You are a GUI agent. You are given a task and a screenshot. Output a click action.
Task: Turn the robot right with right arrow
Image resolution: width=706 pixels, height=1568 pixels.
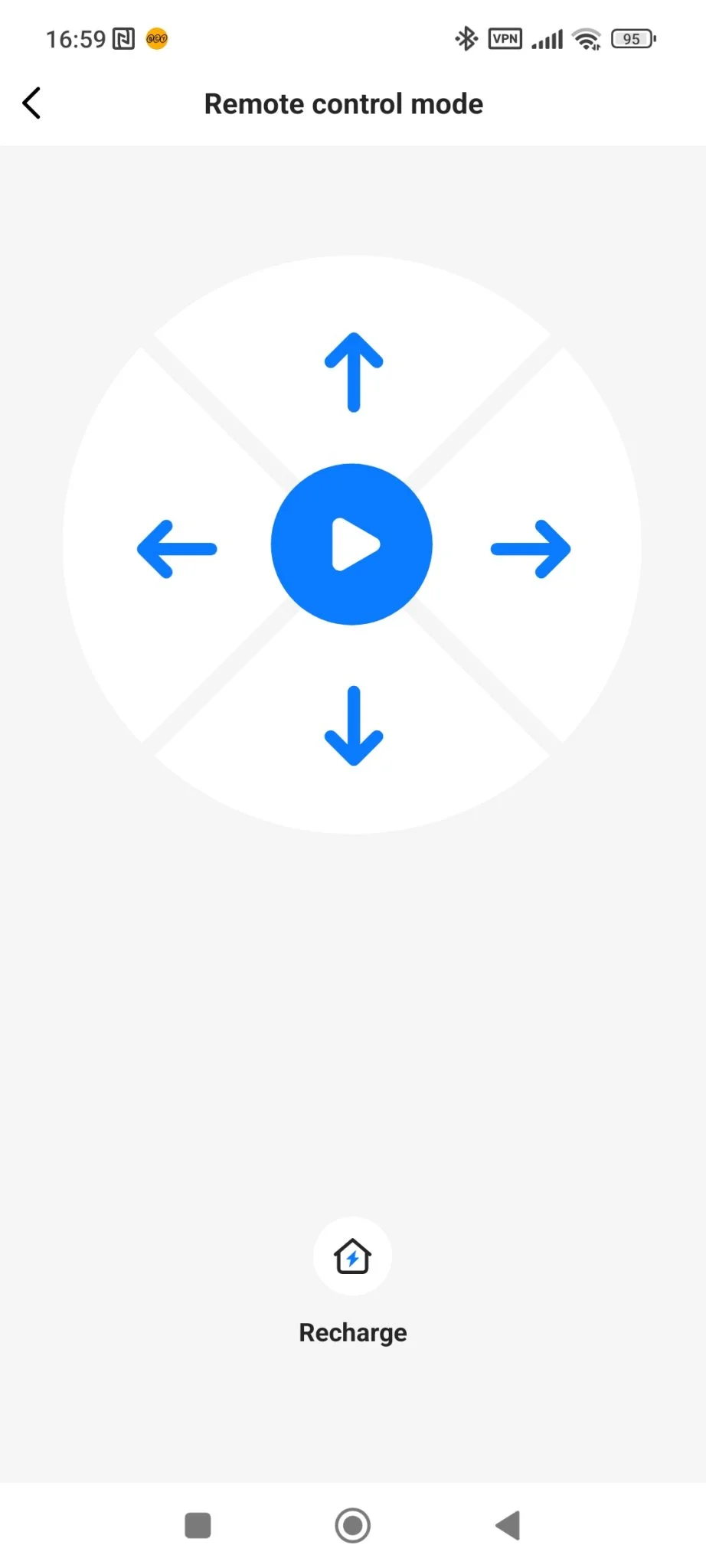(531, 548)
